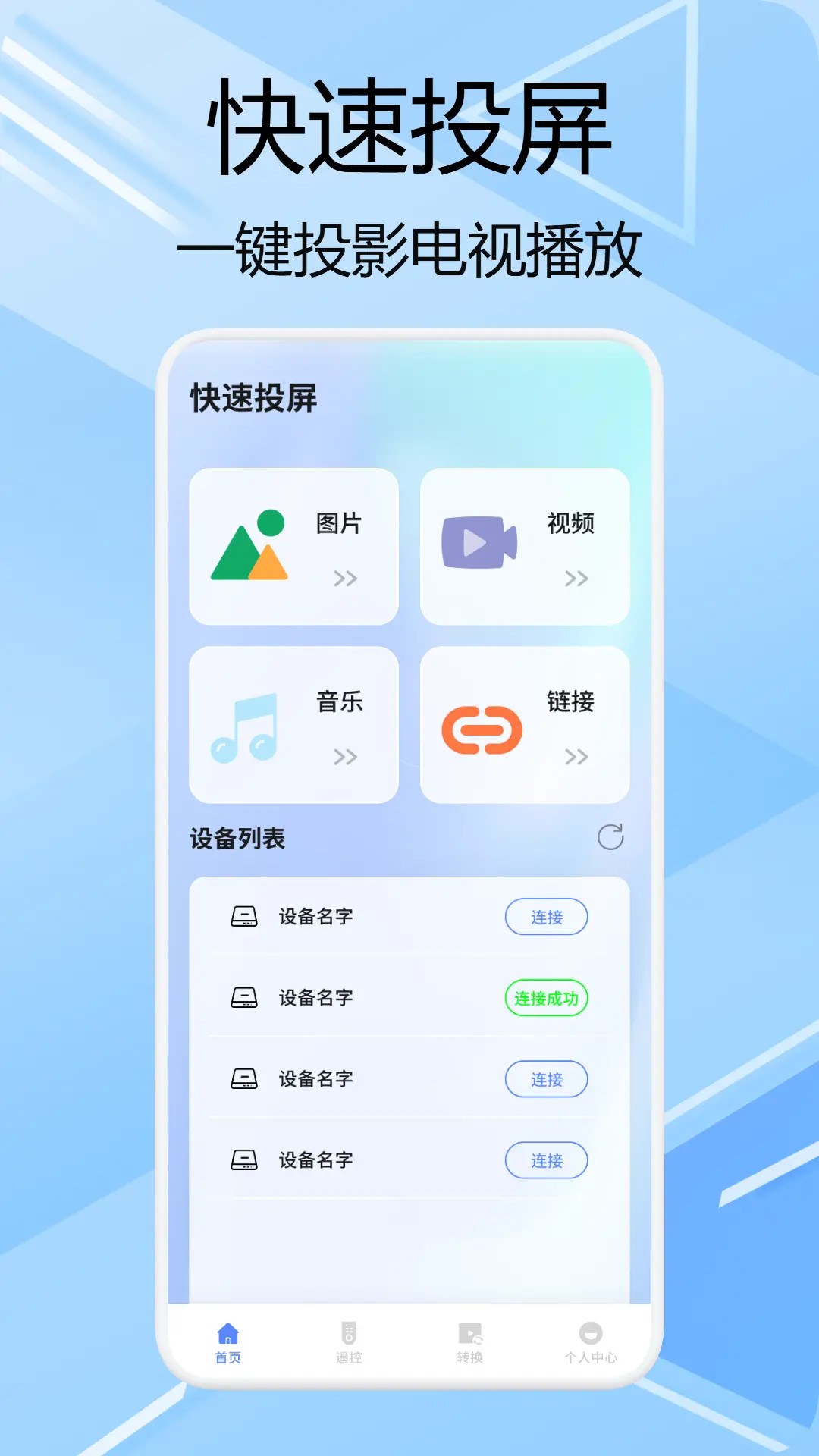Screen dimensions: 819x1456
Task: Toggle connection for the third device
Action: coord(546,1079)
